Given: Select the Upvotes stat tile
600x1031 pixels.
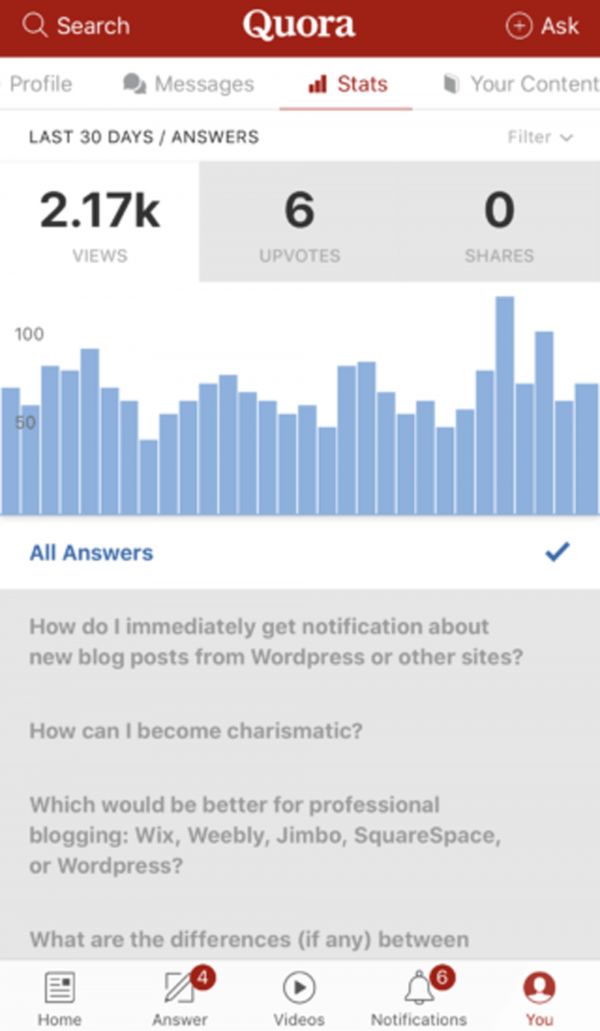Looking at the screenshot, I should (x=298, y=224).
